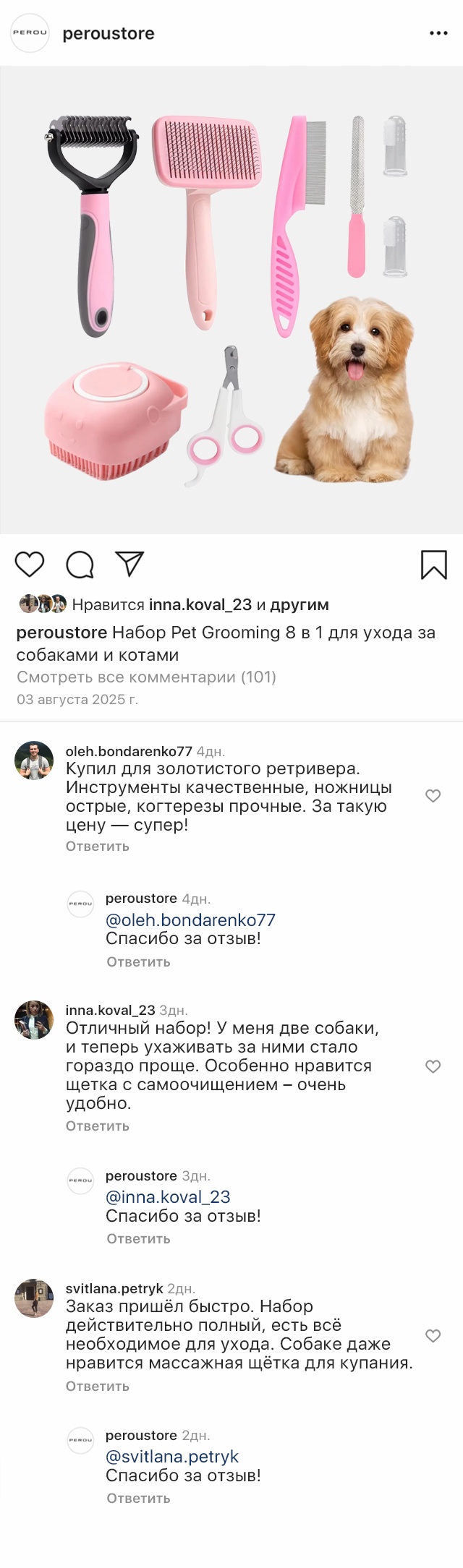This screenshot has width=463, height=1568.
Task: Open the @svitlana.petryk mention link
Action: coord(172,1456)
